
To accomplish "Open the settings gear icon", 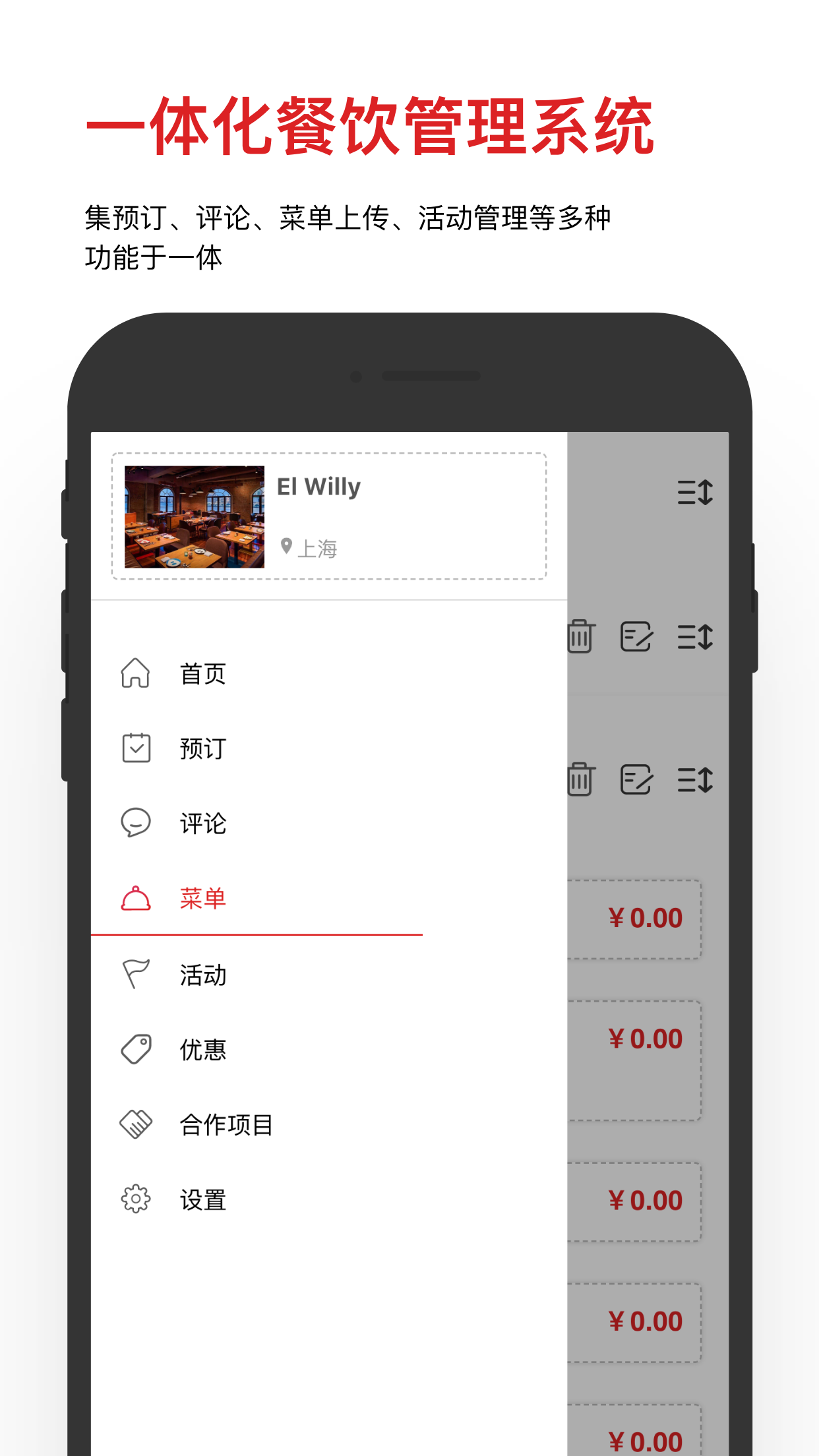I will tap(135, 1200).
